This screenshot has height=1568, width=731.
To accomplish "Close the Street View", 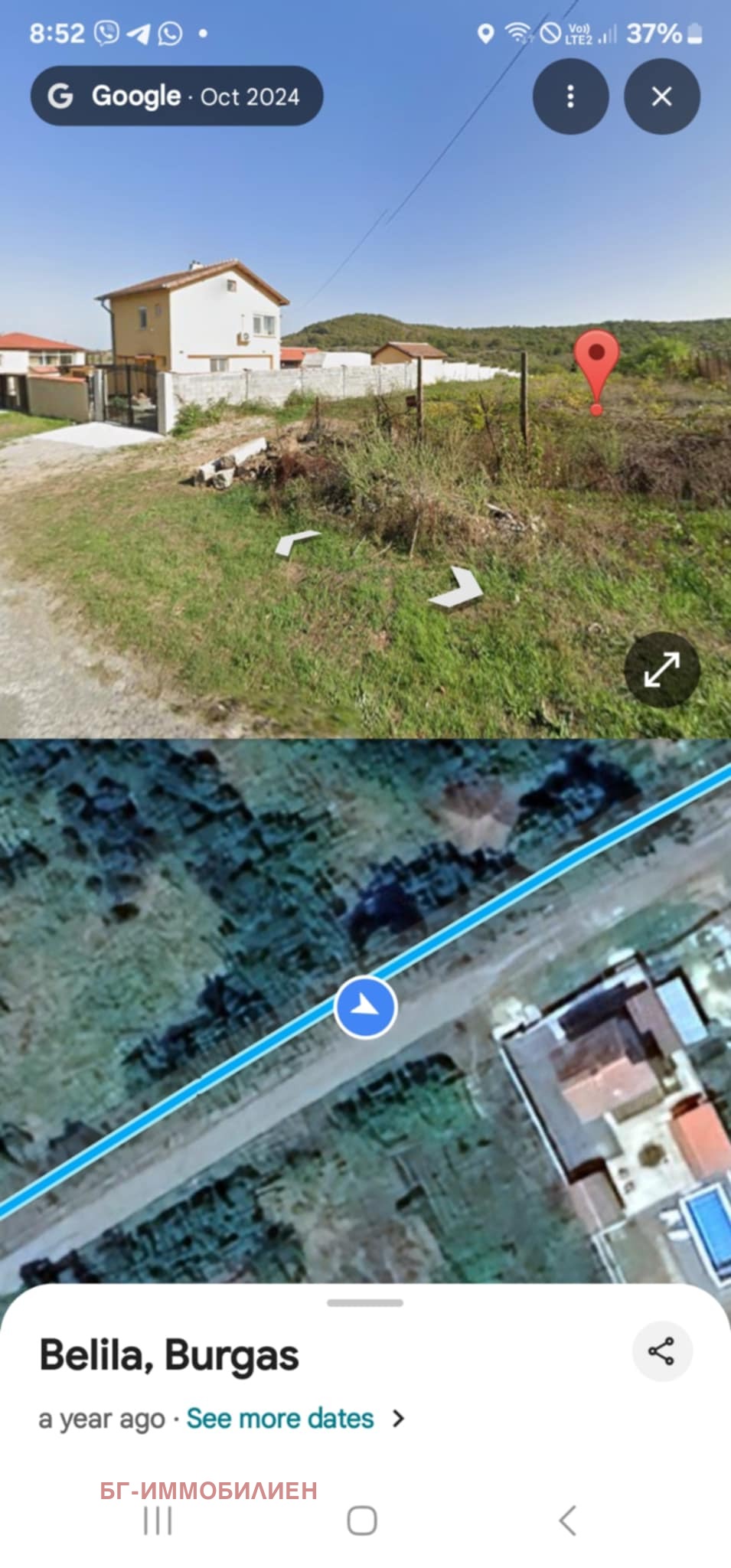I will click(661, 96).
